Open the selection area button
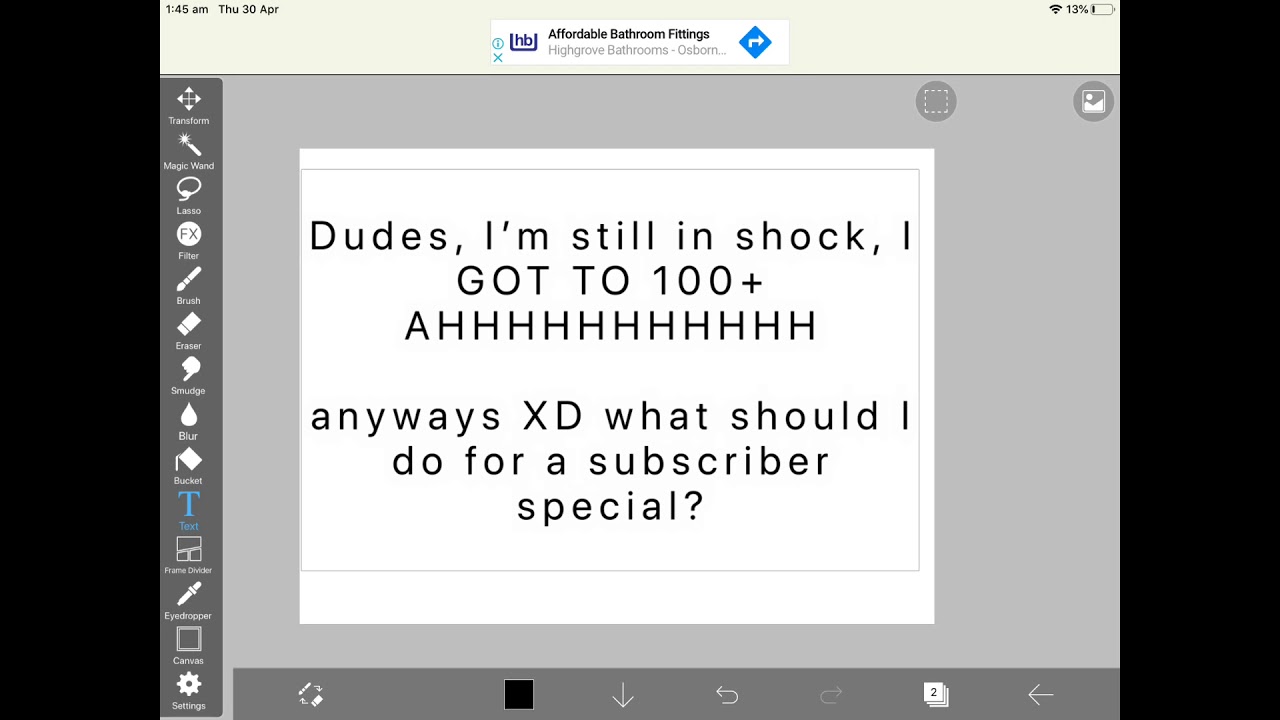 click(x=936, y=101)
